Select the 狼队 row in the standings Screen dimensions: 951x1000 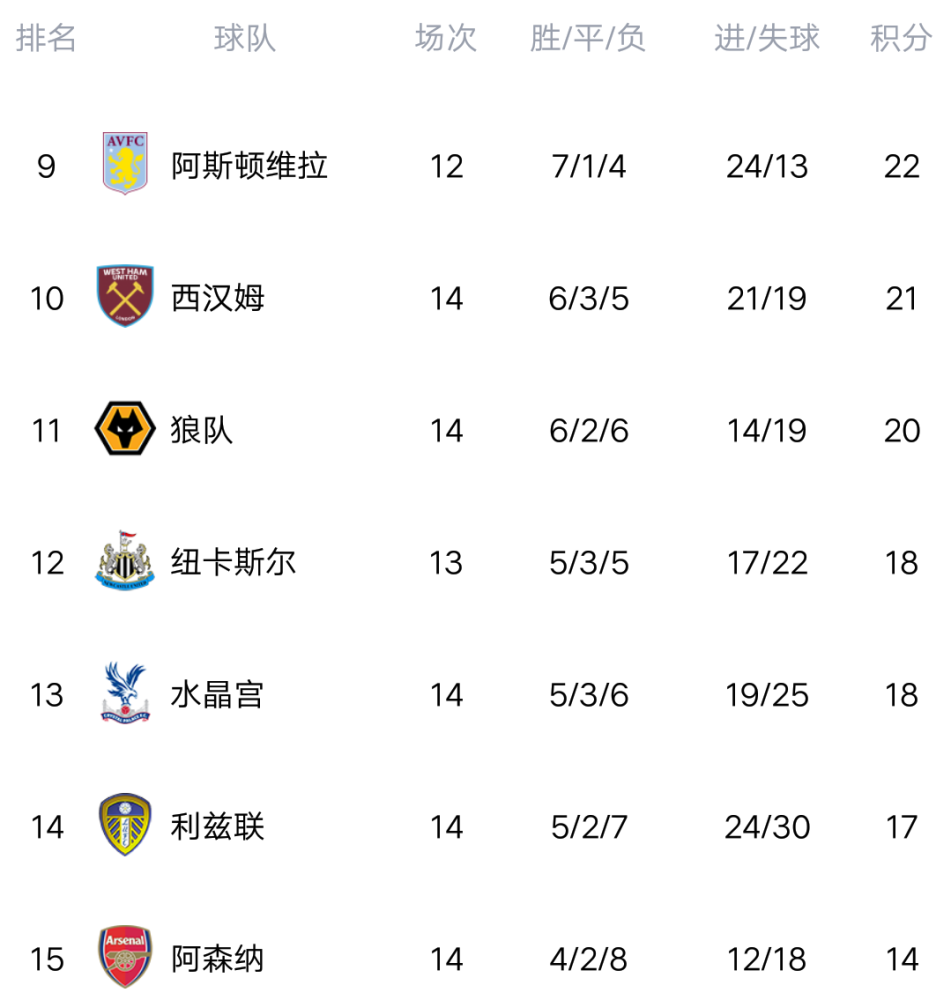tap(202, 430)
